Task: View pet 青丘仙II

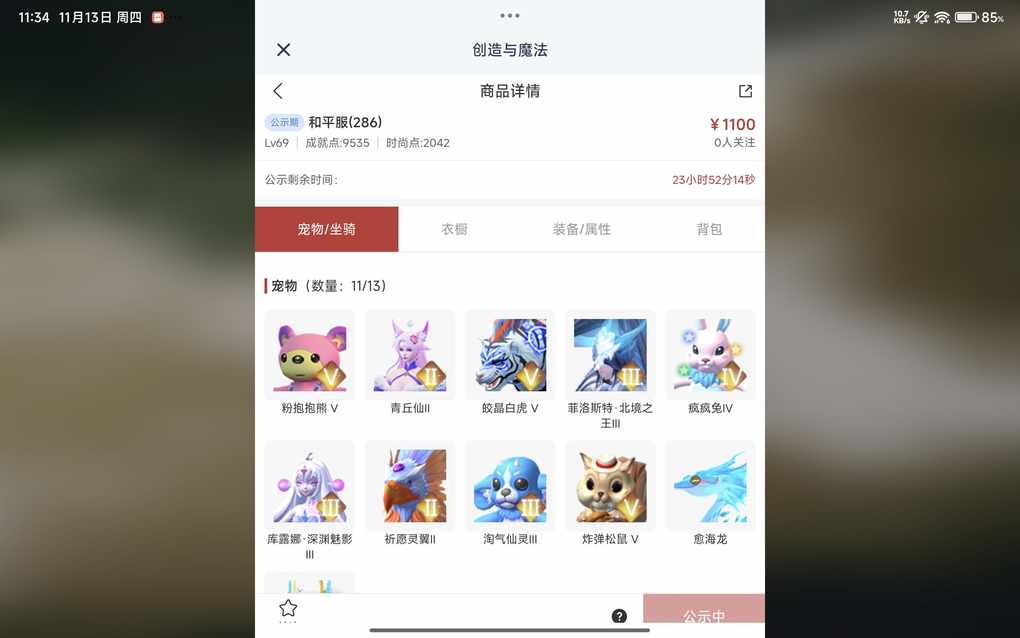Action: coord(410,355)
